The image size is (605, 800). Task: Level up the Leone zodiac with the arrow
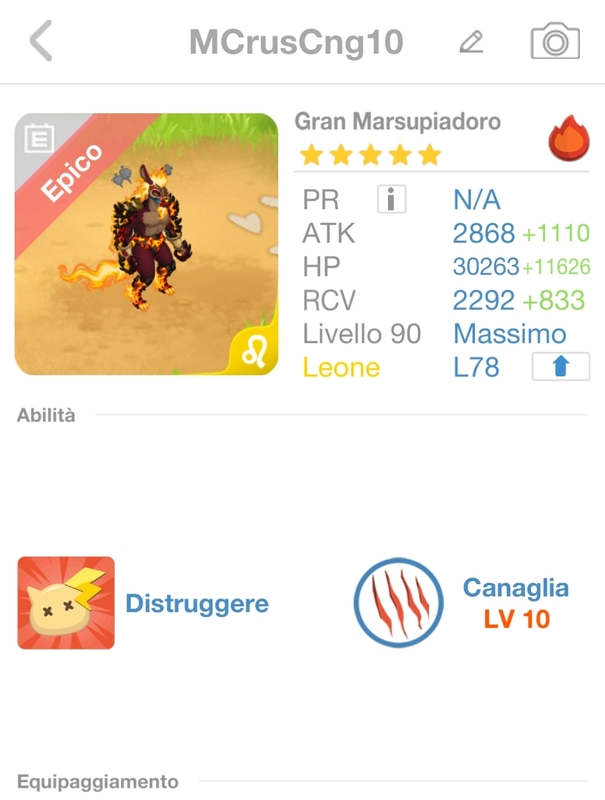[x=560, y=367]
